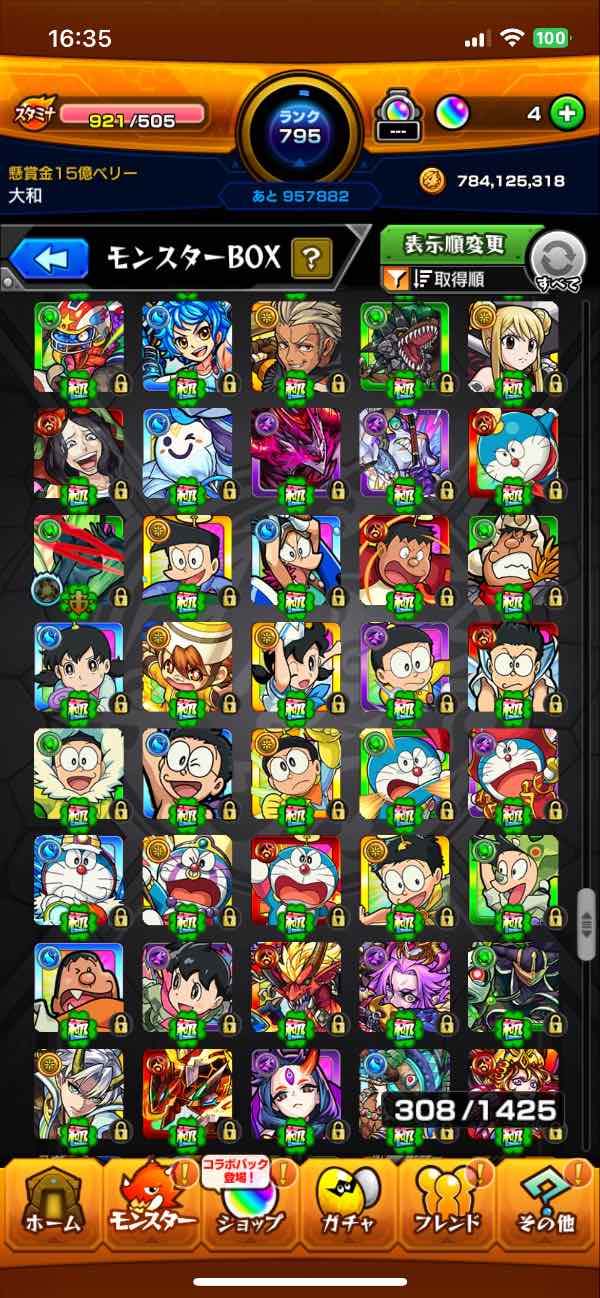Open the ショップ tab

[250, 1208]
